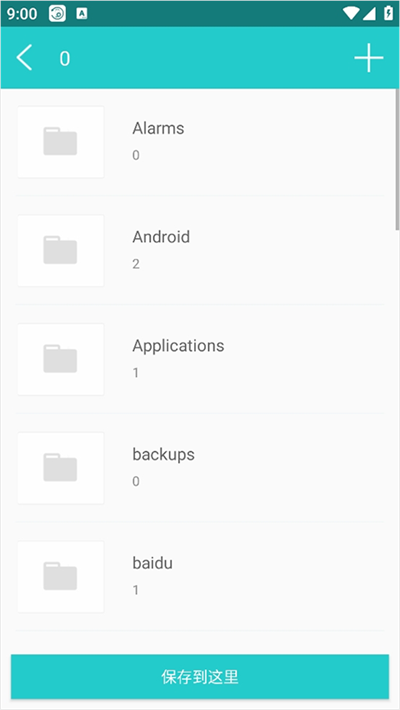Go back using the top arrow
The image size is (400, 710).
tap(24, 58)
